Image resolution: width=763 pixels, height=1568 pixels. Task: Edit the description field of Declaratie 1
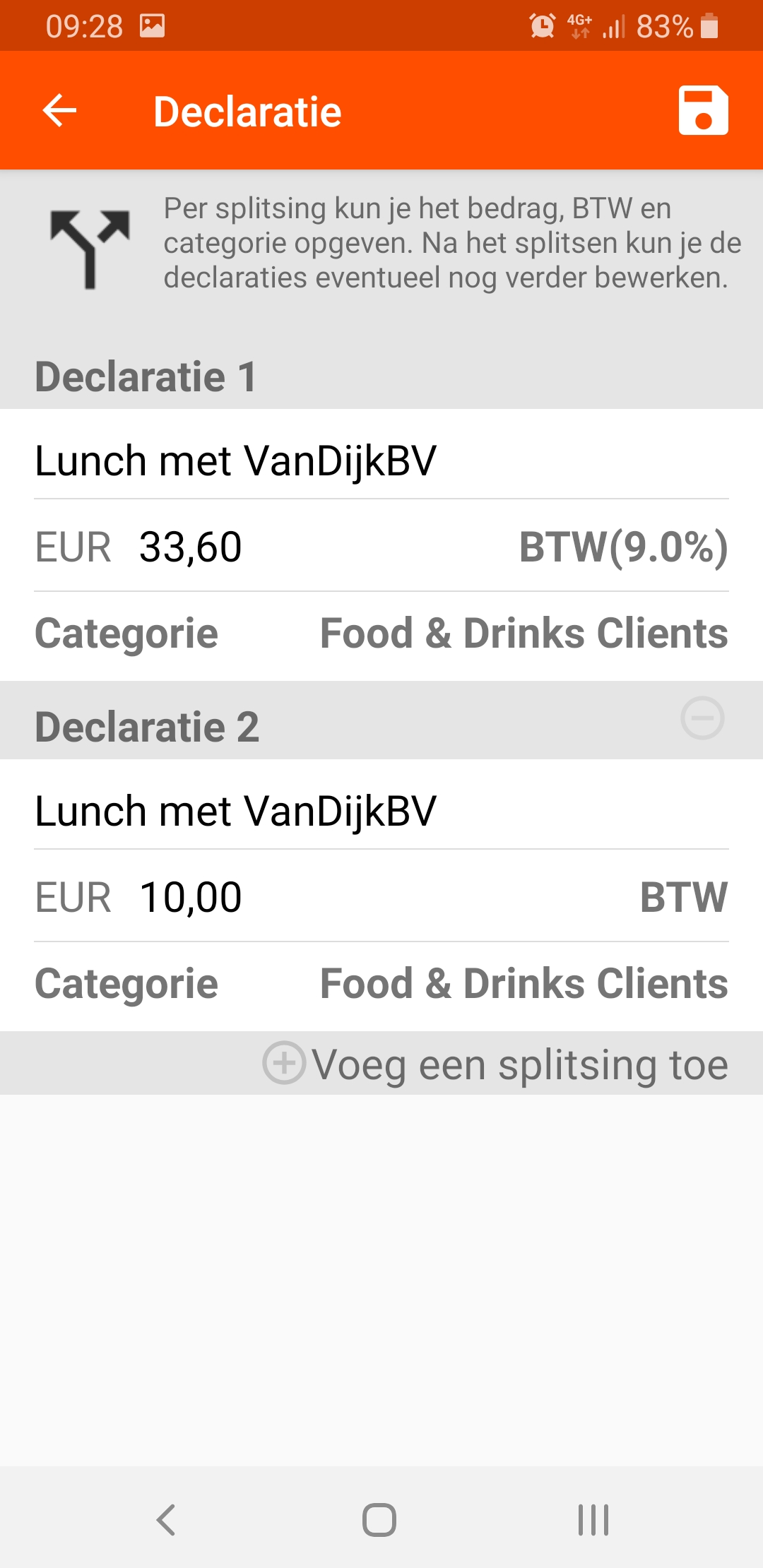(x=381, y=461)
